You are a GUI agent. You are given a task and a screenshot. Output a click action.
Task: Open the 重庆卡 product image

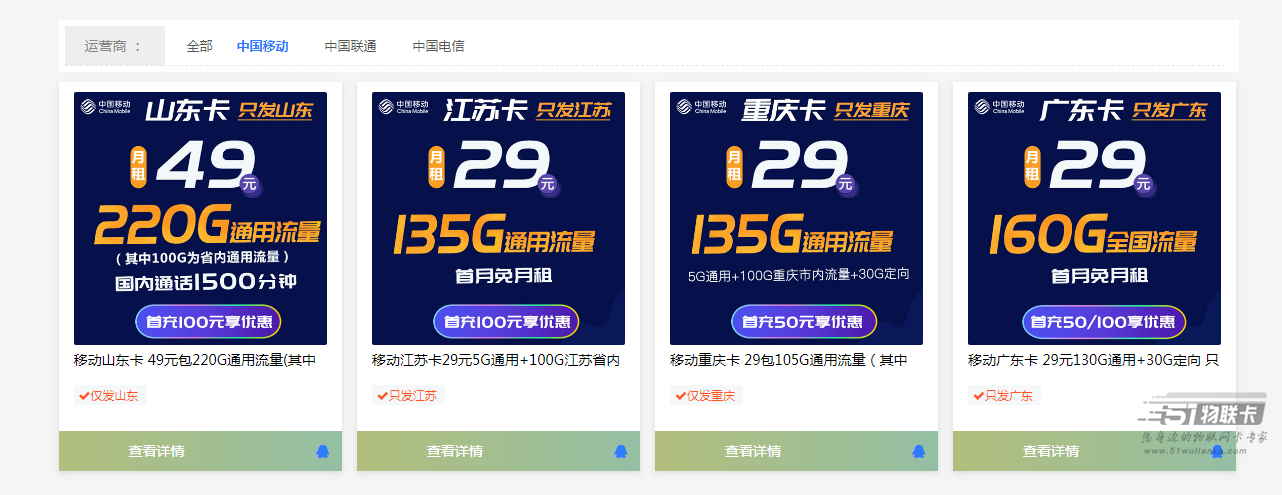[796, 218]
